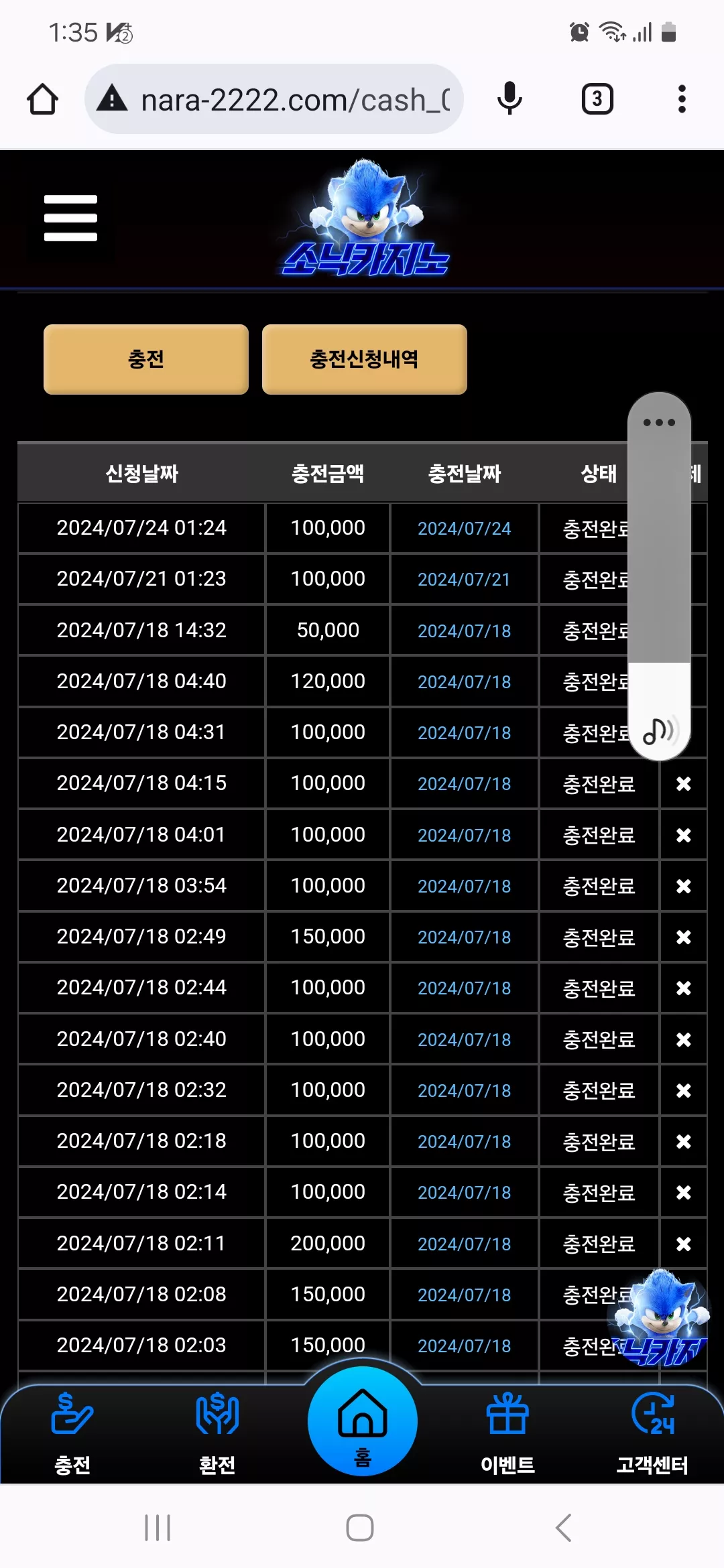Open the hamburger drawer menu
Image resolution: width=724 pixels, height=1568 pixels.
pyautogui.click(x=70, y=218)
